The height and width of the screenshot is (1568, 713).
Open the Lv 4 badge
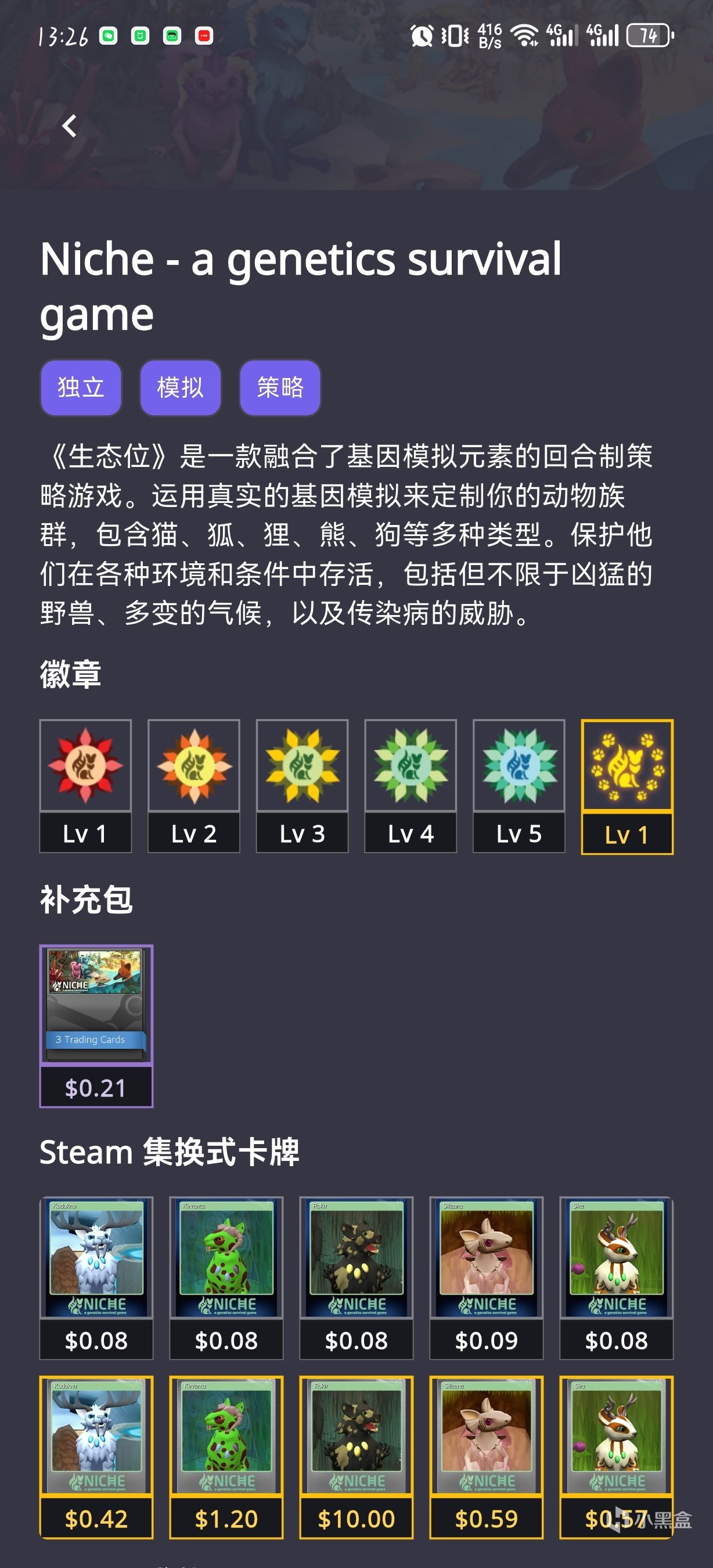tap(410, 785)
